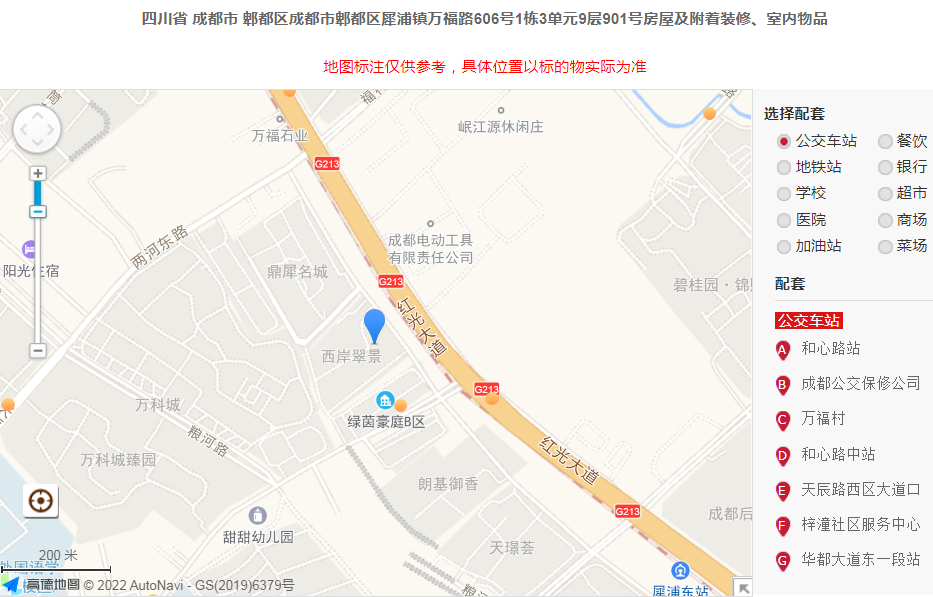The height and width of the screenshot is (597, 933).
Task: Select the 餐饮 radio option
Action: pos(885,142)
